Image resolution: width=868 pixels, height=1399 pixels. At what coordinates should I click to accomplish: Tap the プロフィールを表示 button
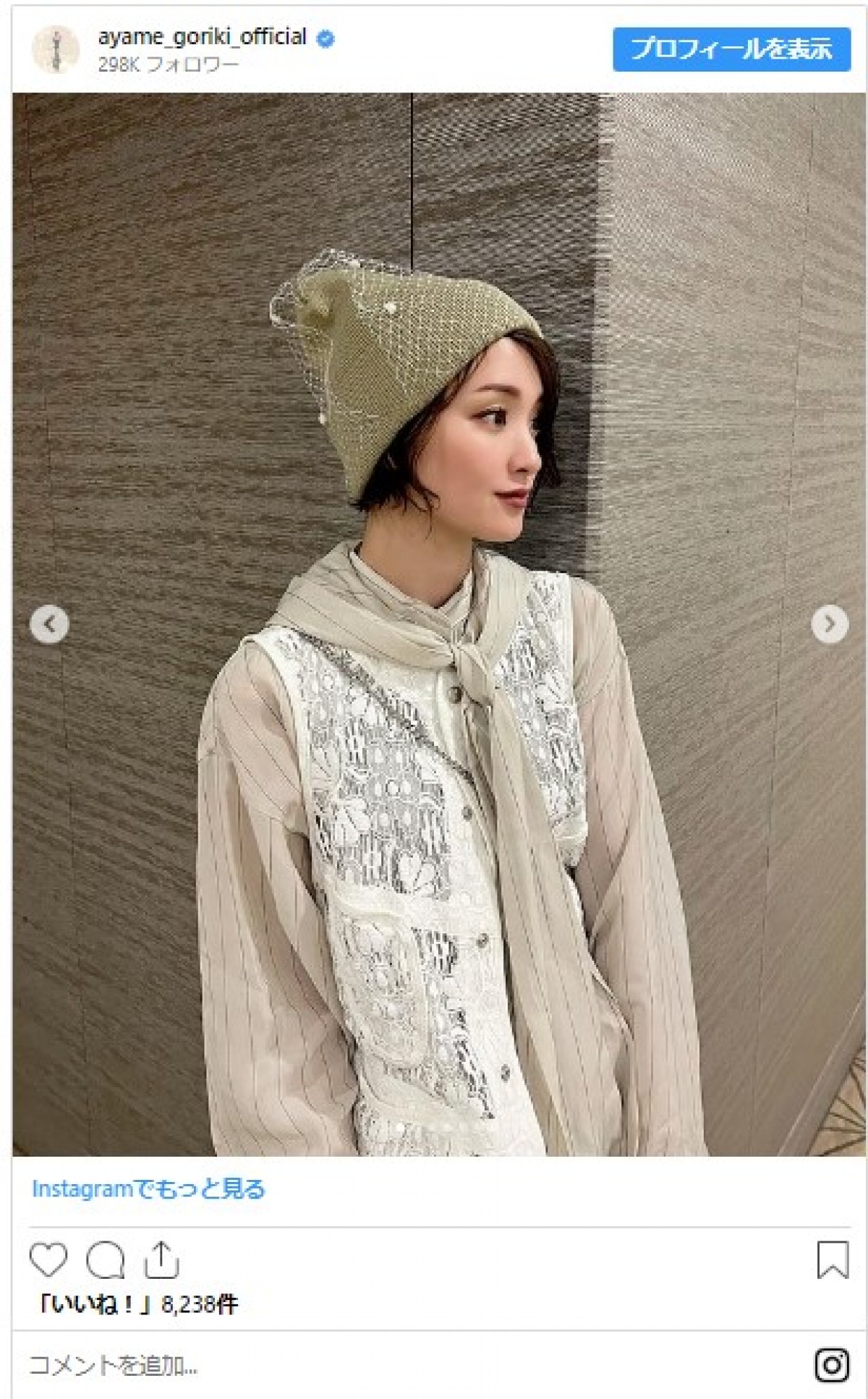pyautogui.click(x=731, y=49)
